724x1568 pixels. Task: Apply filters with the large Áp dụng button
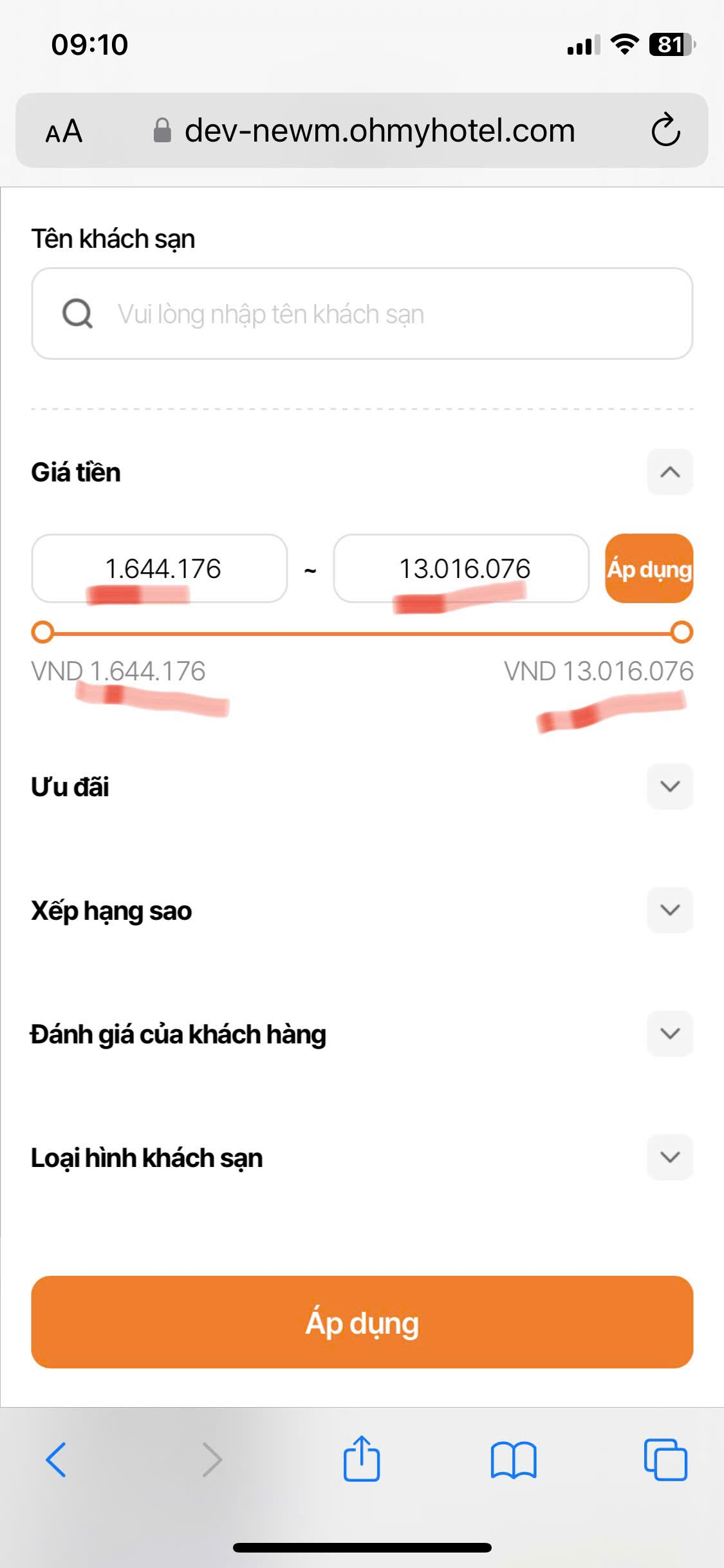362,1322
